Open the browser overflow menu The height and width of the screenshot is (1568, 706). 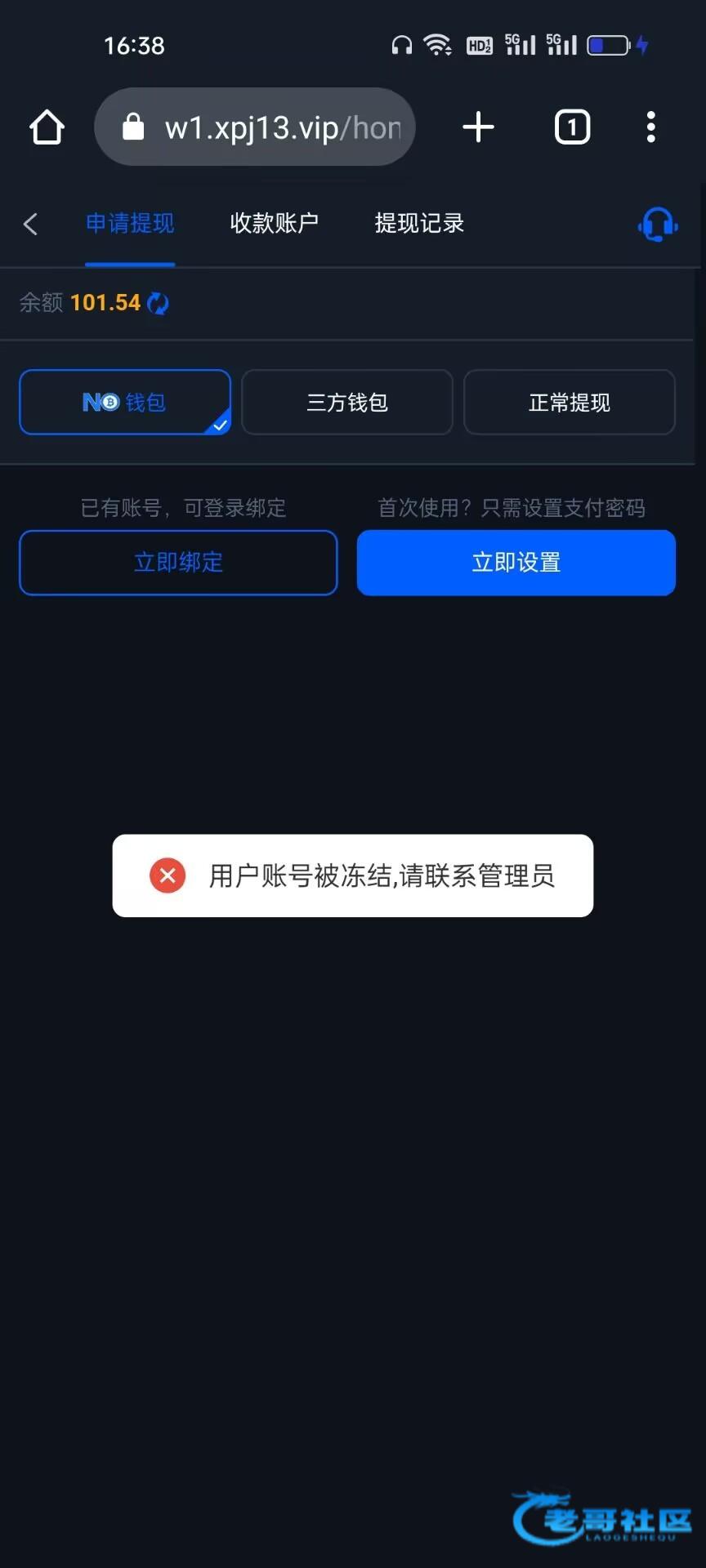point(650,127)
